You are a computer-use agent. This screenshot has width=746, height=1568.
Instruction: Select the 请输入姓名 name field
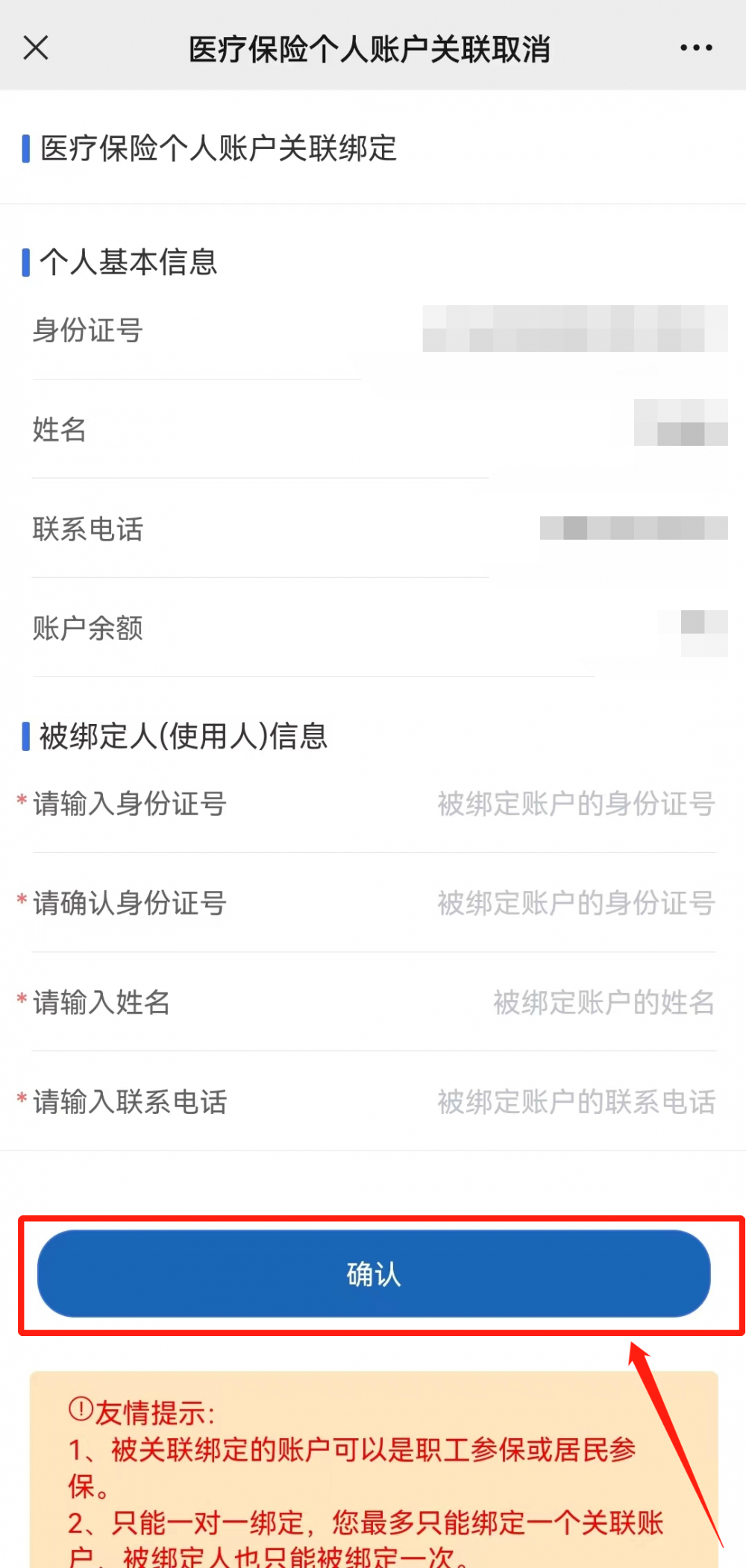pos(603,1002)
